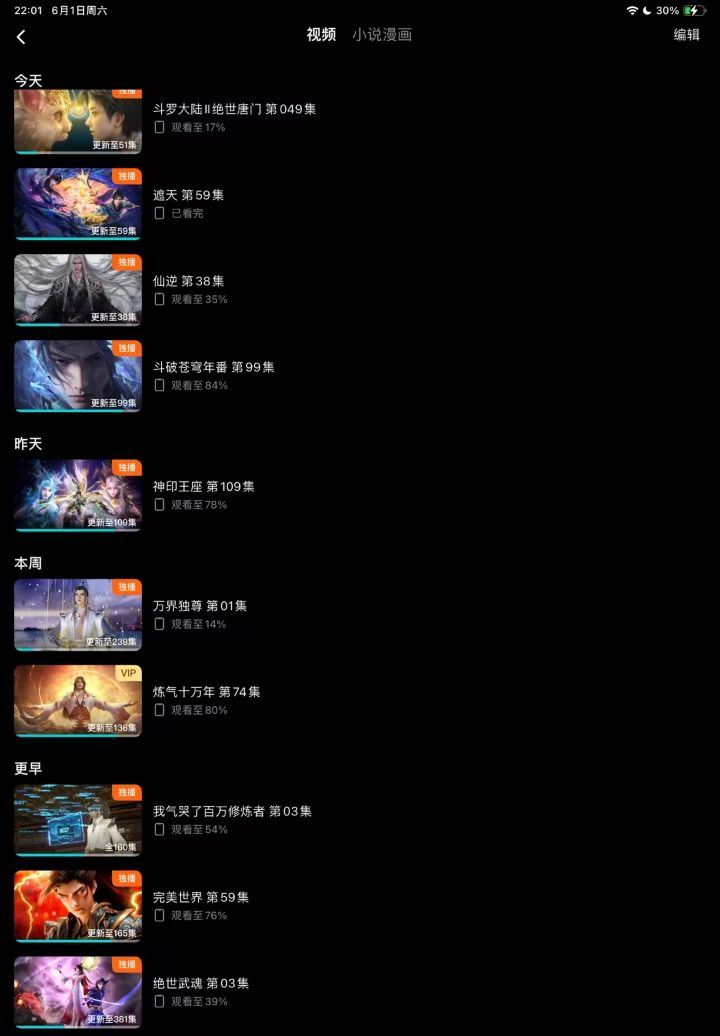This screenshot has height=1036, width=720.
Task: Open 绝世武魂 第03集
Action: [200, 984]
